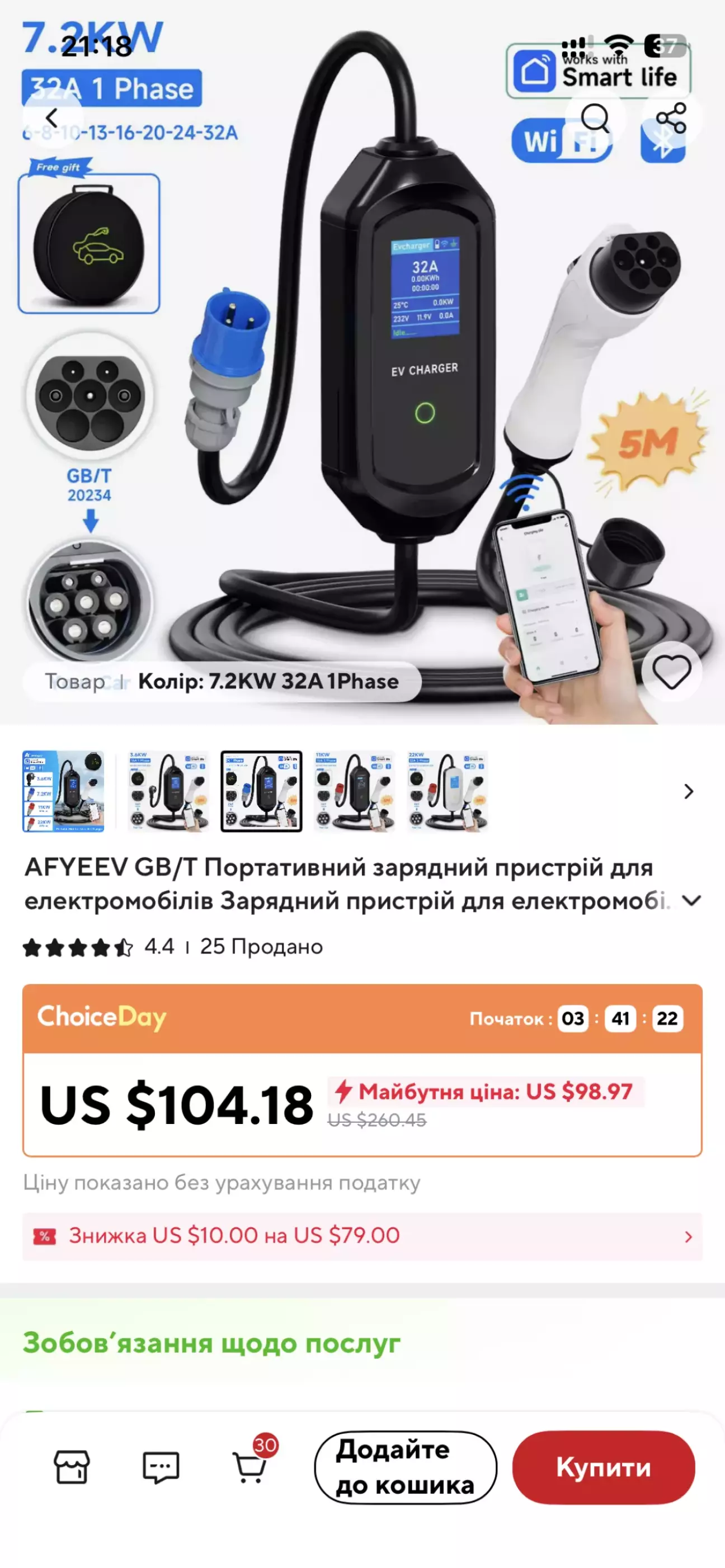Select the first variant thumbnail with all power options

point(63,791)
